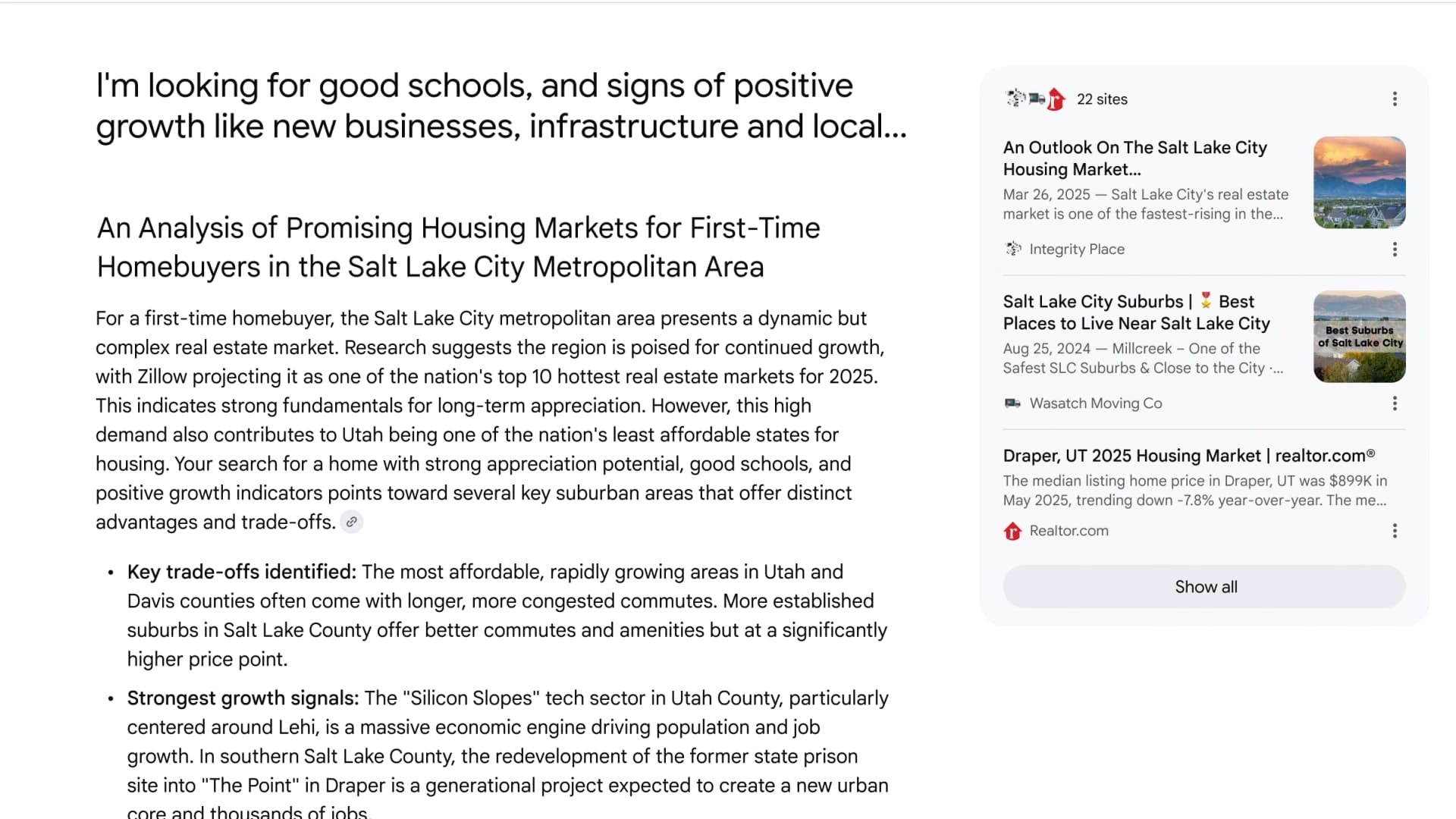Open options for Integrity Place source
1456x819 pixels.
coord(1394,249)
